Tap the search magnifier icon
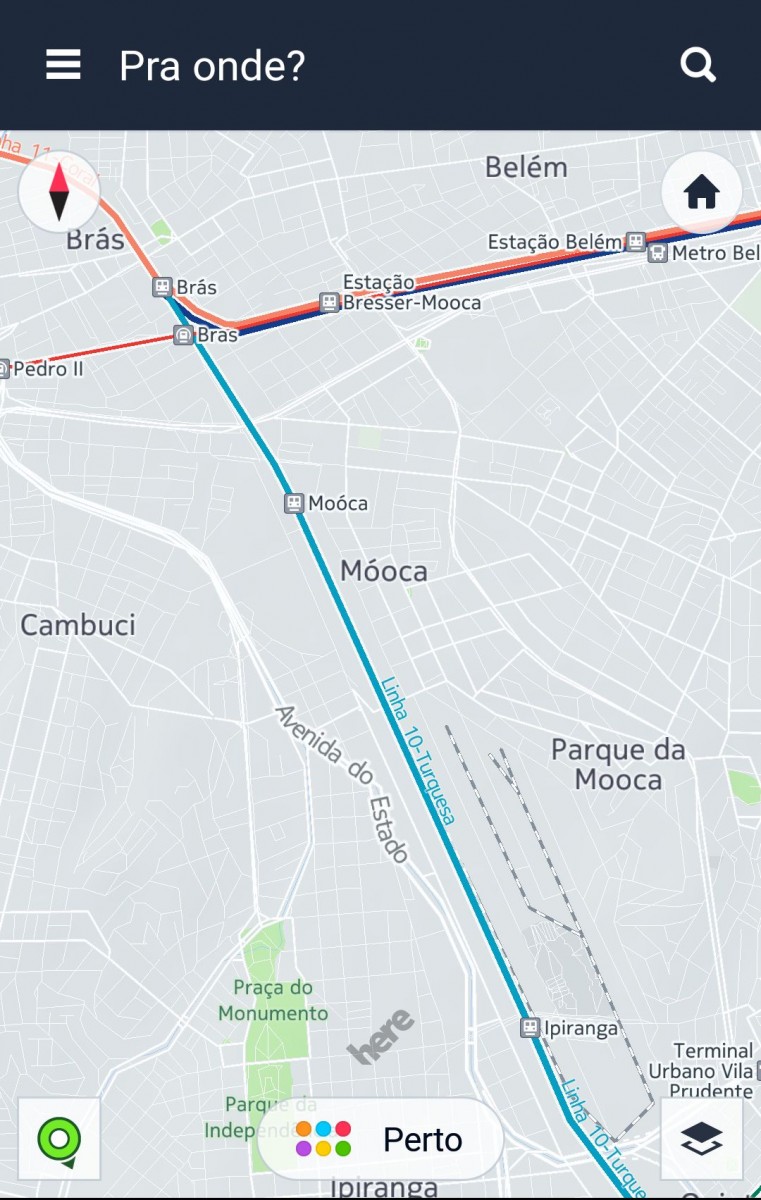Screen dimensions: 761x1200 698,66
